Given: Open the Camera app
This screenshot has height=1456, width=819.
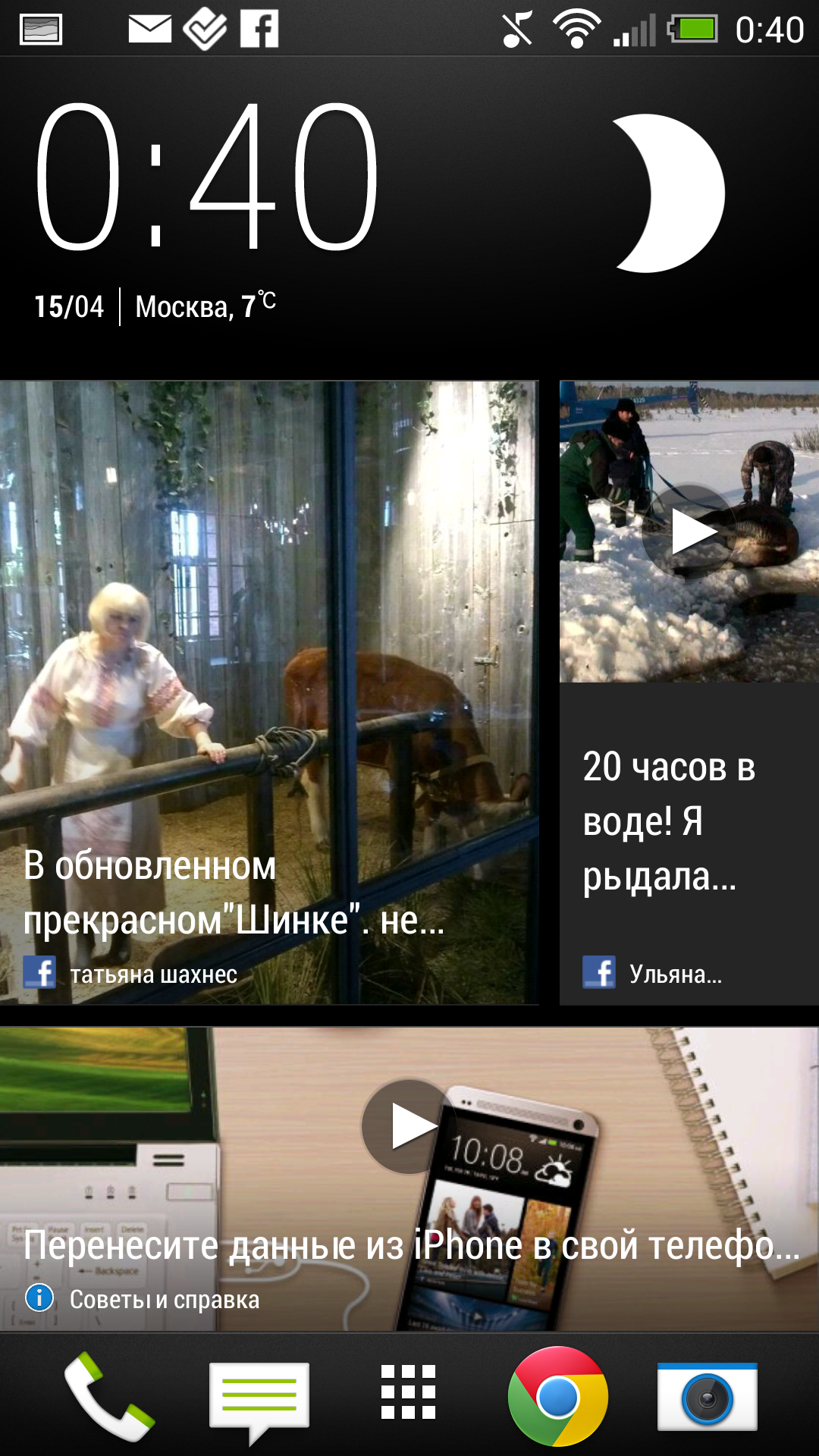Looking at the screenshot, I should point(707,1397).
